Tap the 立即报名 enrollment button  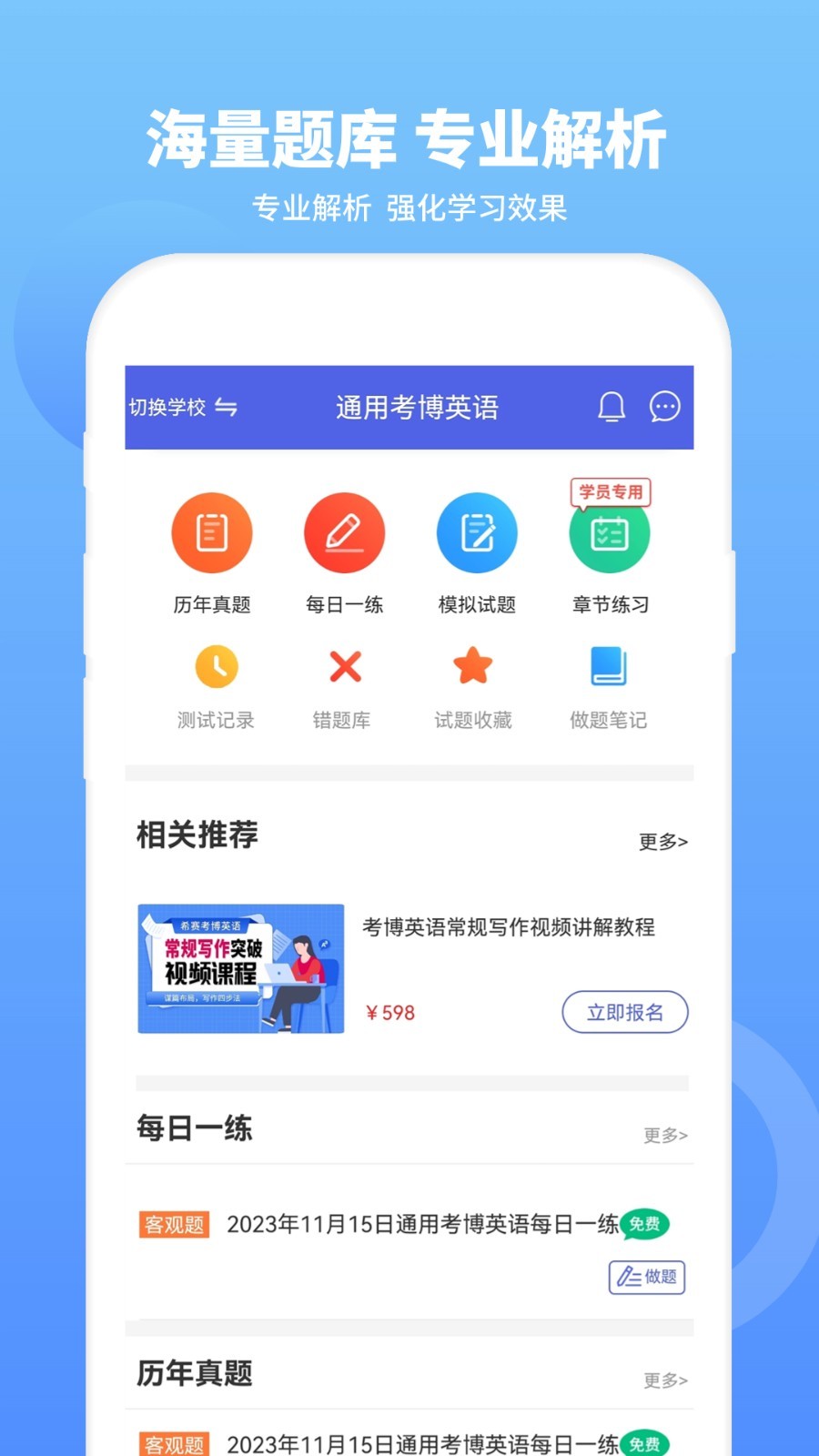pos(625,1012)
